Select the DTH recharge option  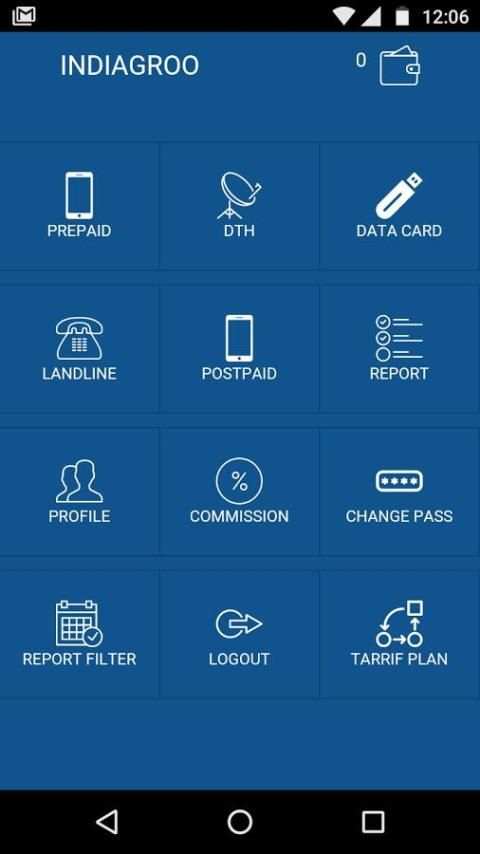pos(239,205)
